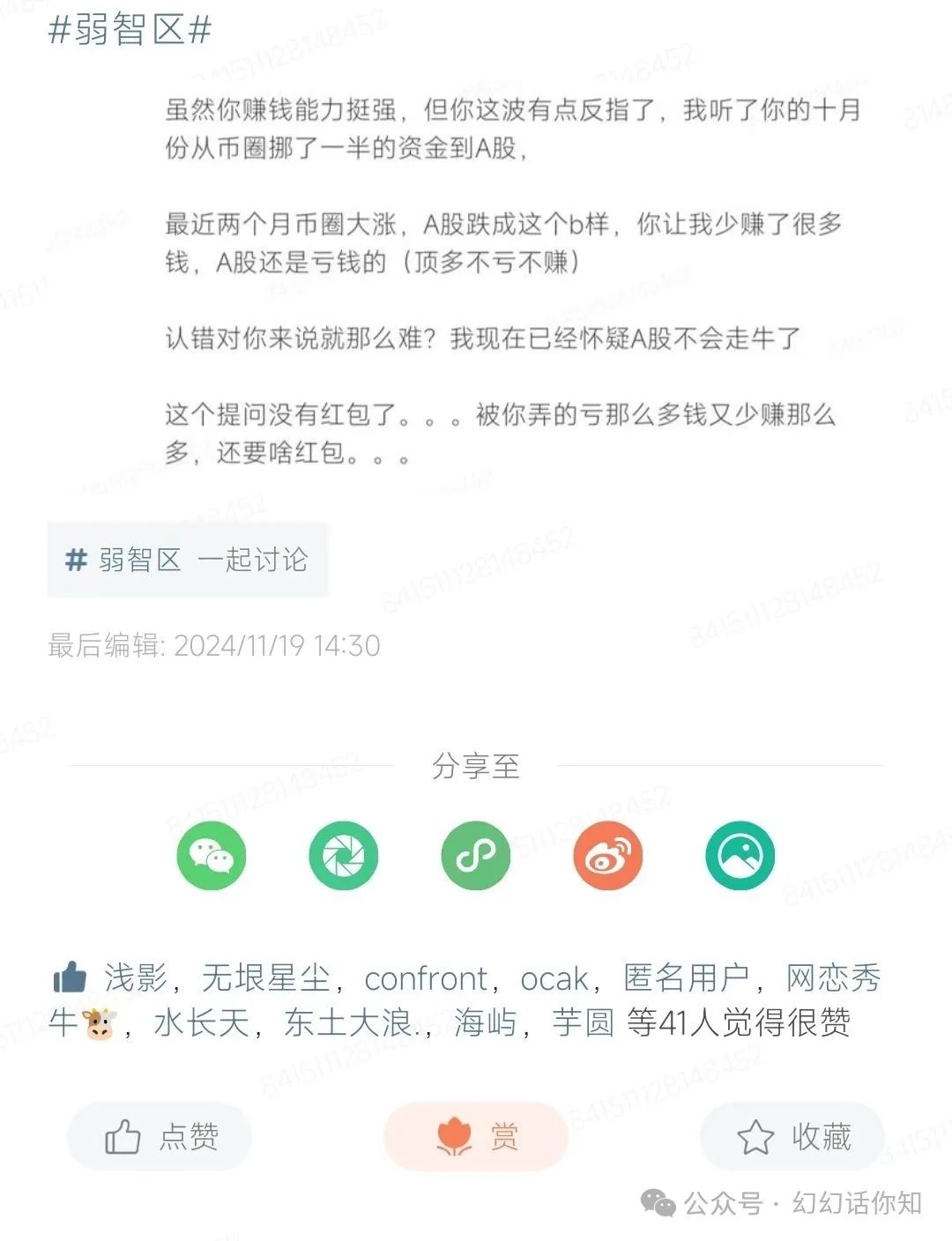Viewport: 952px width, 1241px height.
Task: Share via the mini program link icon
Action: [476, 856]
